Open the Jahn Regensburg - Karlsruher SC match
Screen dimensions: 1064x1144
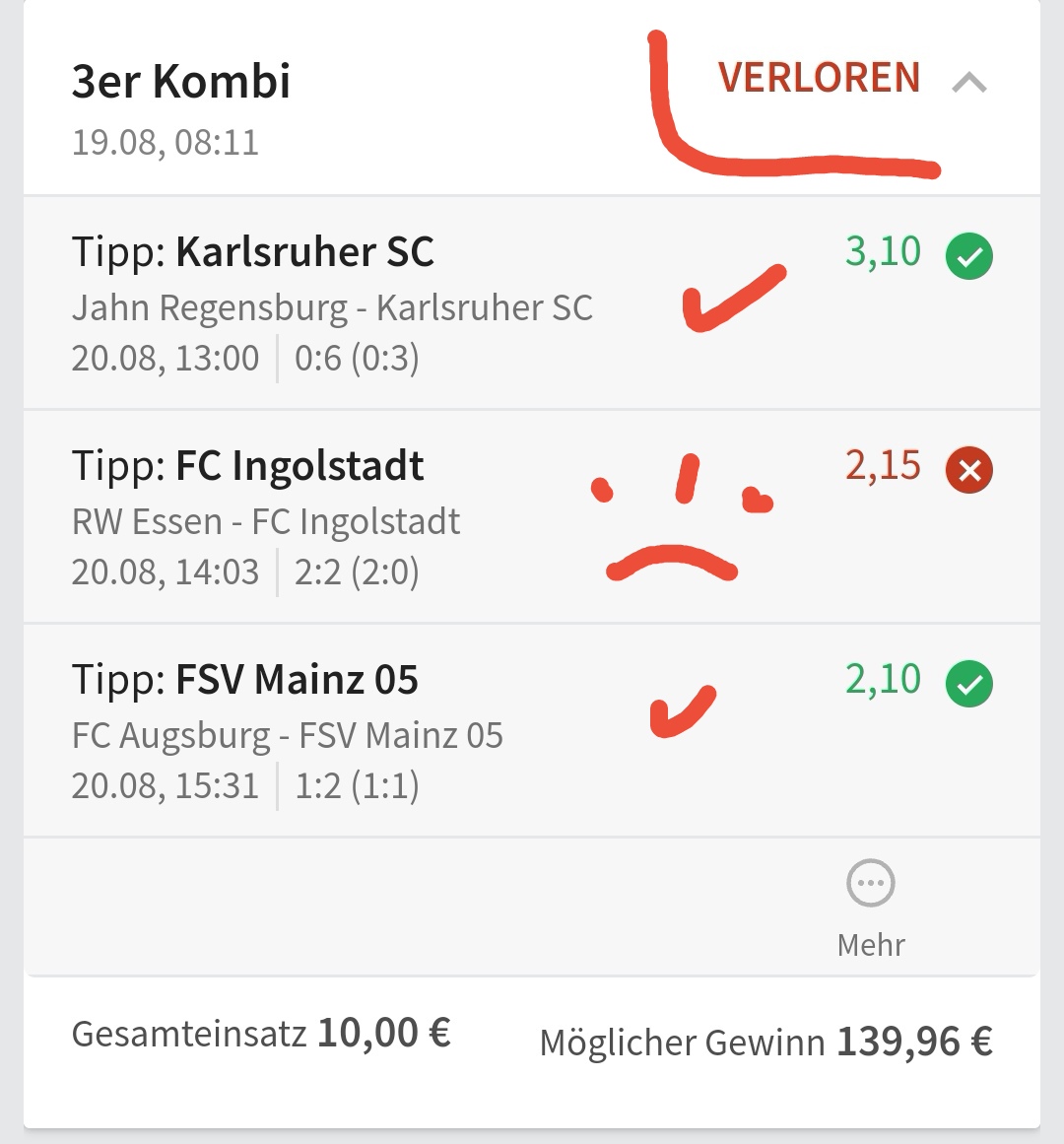[x=332, y=307]
